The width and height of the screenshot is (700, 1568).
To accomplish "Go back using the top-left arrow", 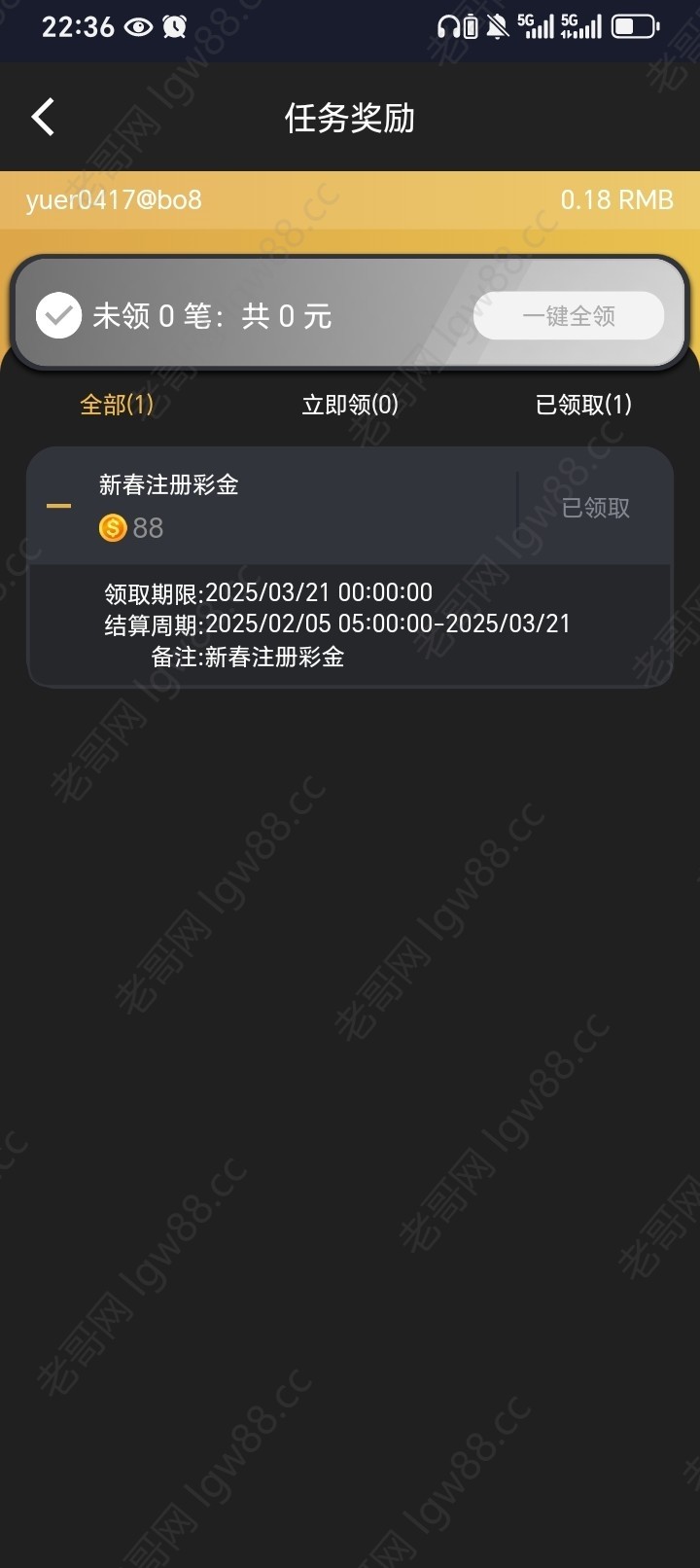I will point(43,118).
